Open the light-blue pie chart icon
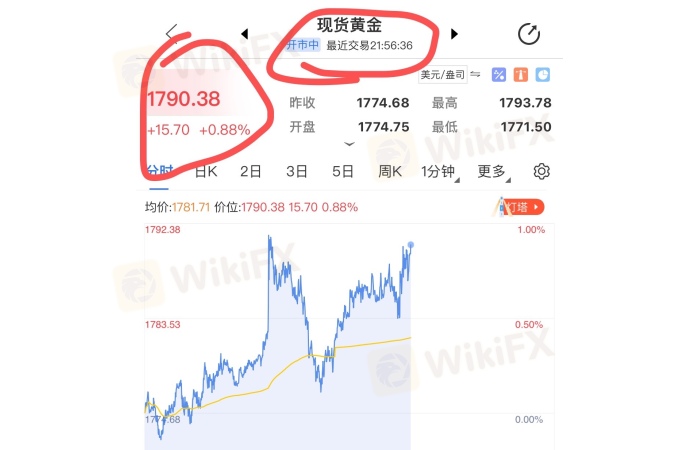 [x=543, y=74]
